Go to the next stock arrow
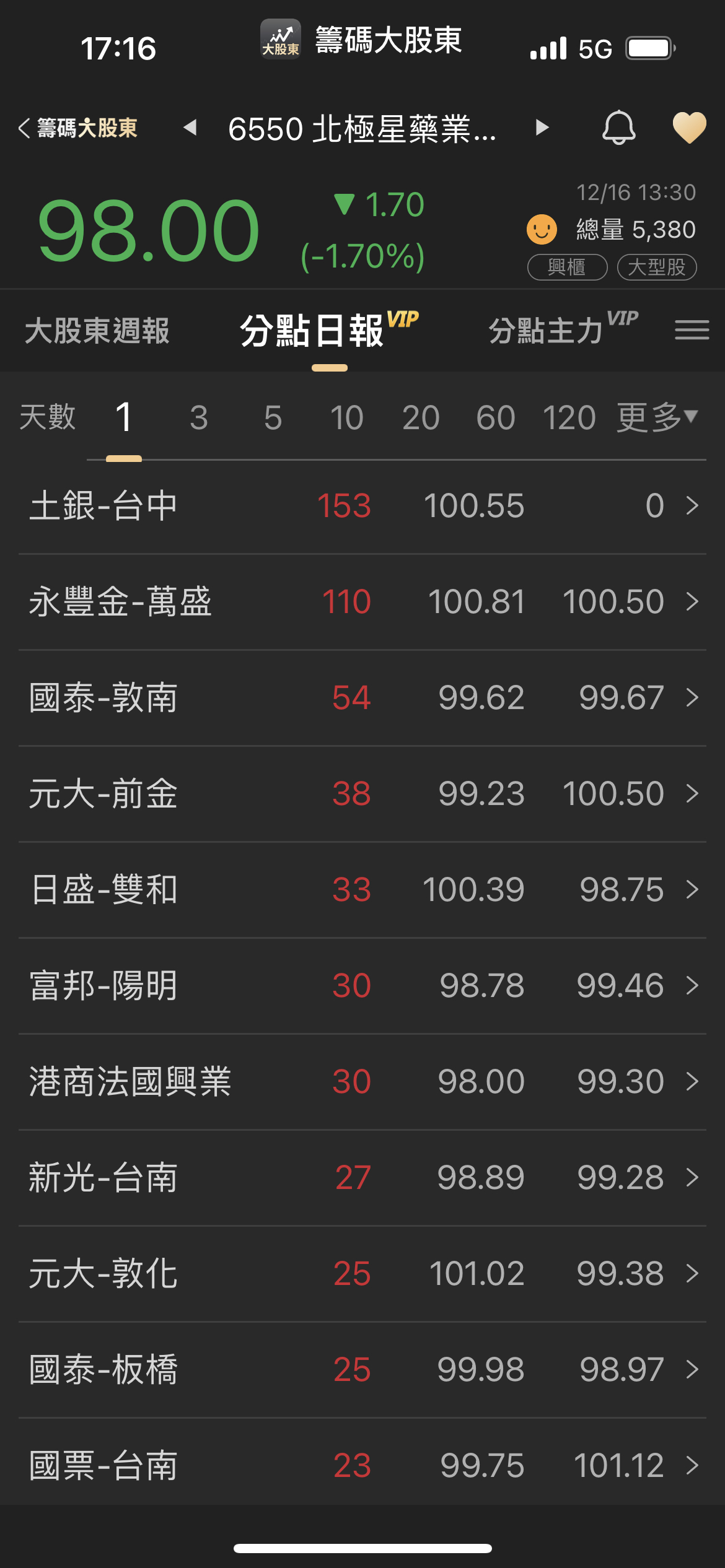This screenshot has width=725, height=1568. (542, 128)
